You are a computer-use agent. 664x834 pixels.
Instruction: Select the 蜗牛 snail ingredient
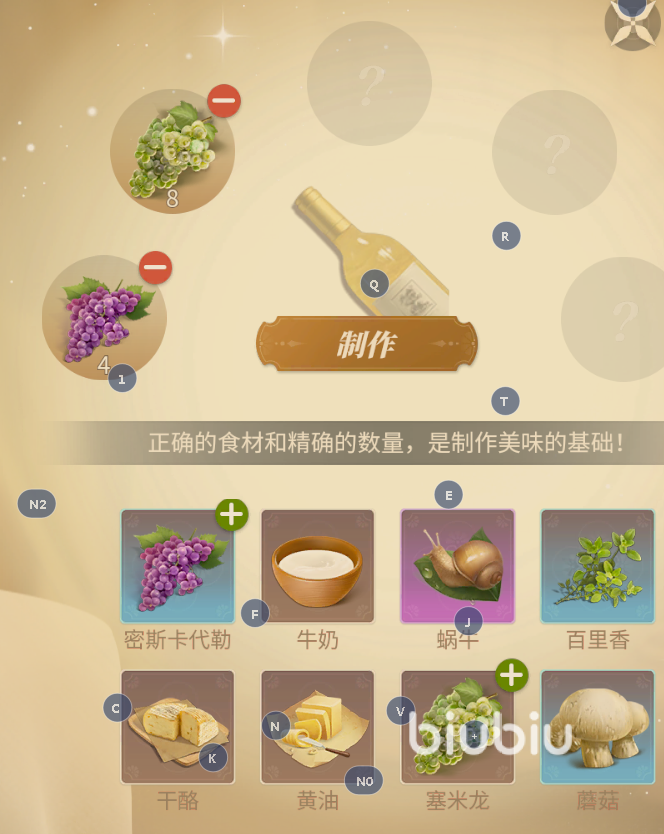click(457, 566)
